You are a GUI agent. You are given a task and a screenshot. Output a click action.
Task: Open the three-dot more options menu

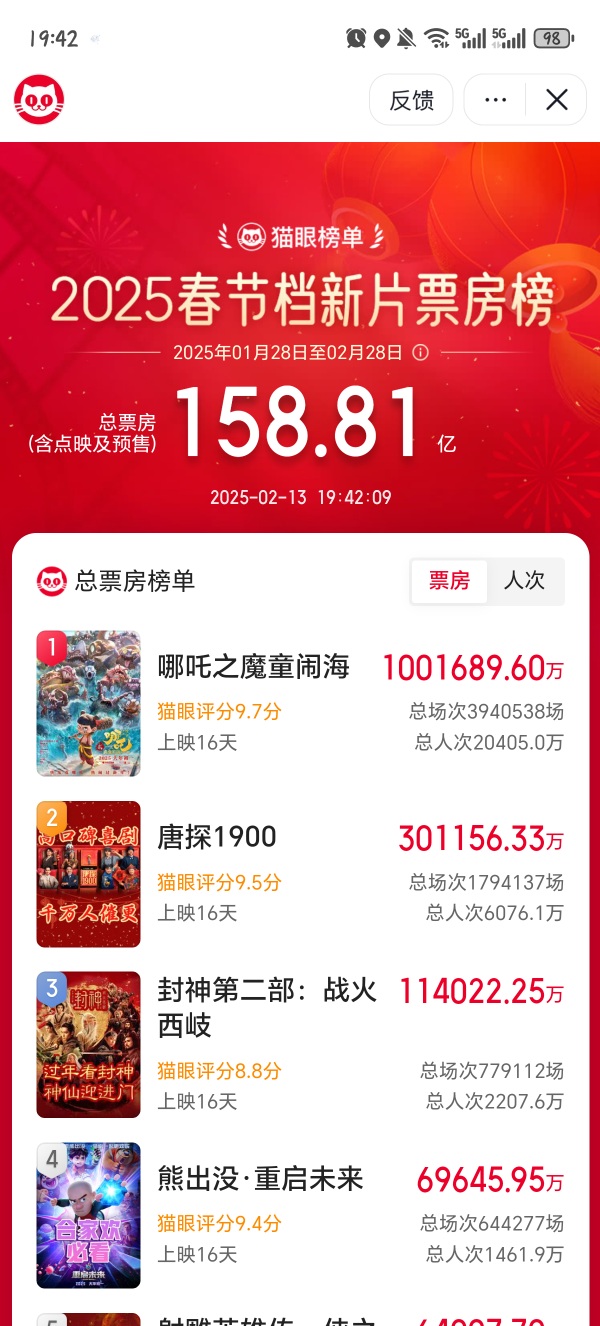click(x=495, y=100)
